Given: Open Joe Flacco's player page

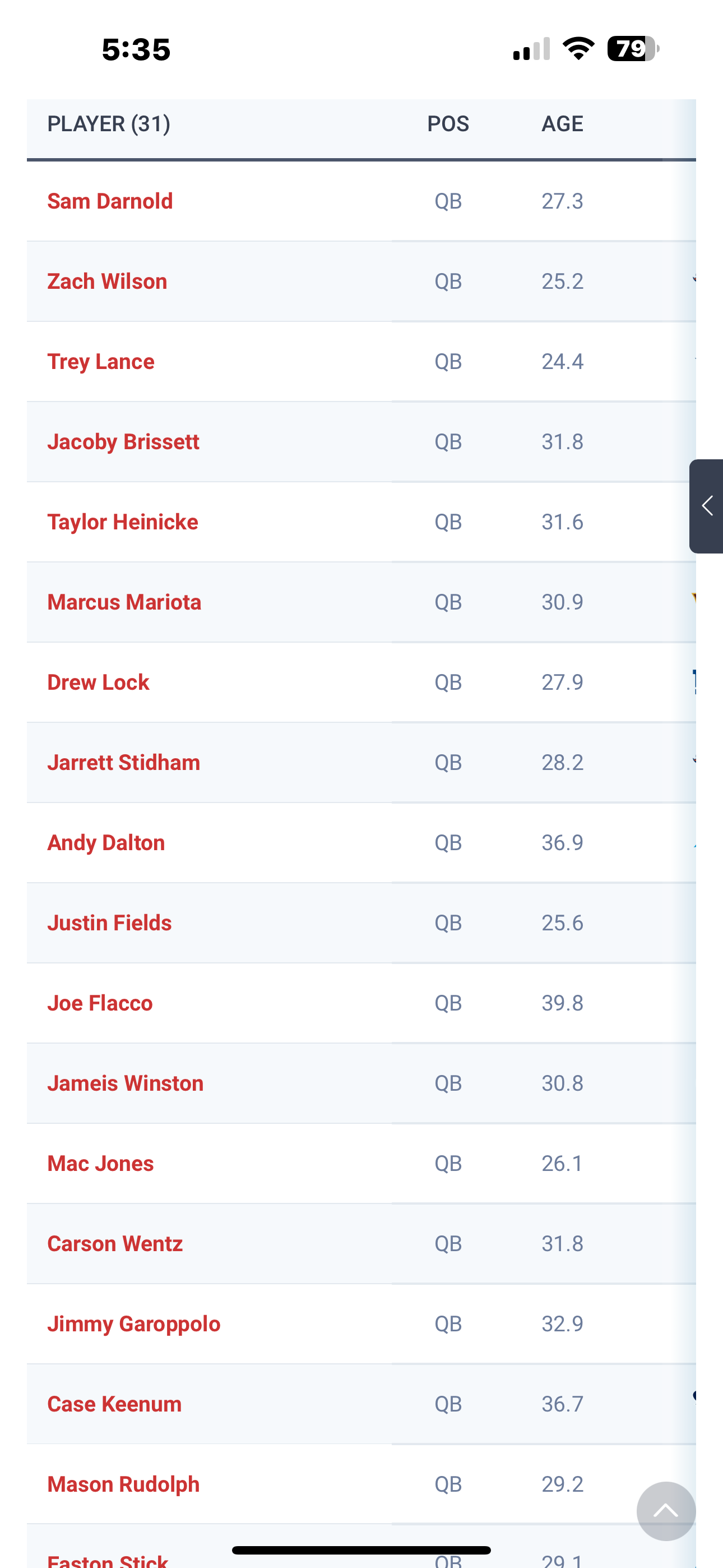Looking at the screenshot, I should click(x=100, y=1003).
